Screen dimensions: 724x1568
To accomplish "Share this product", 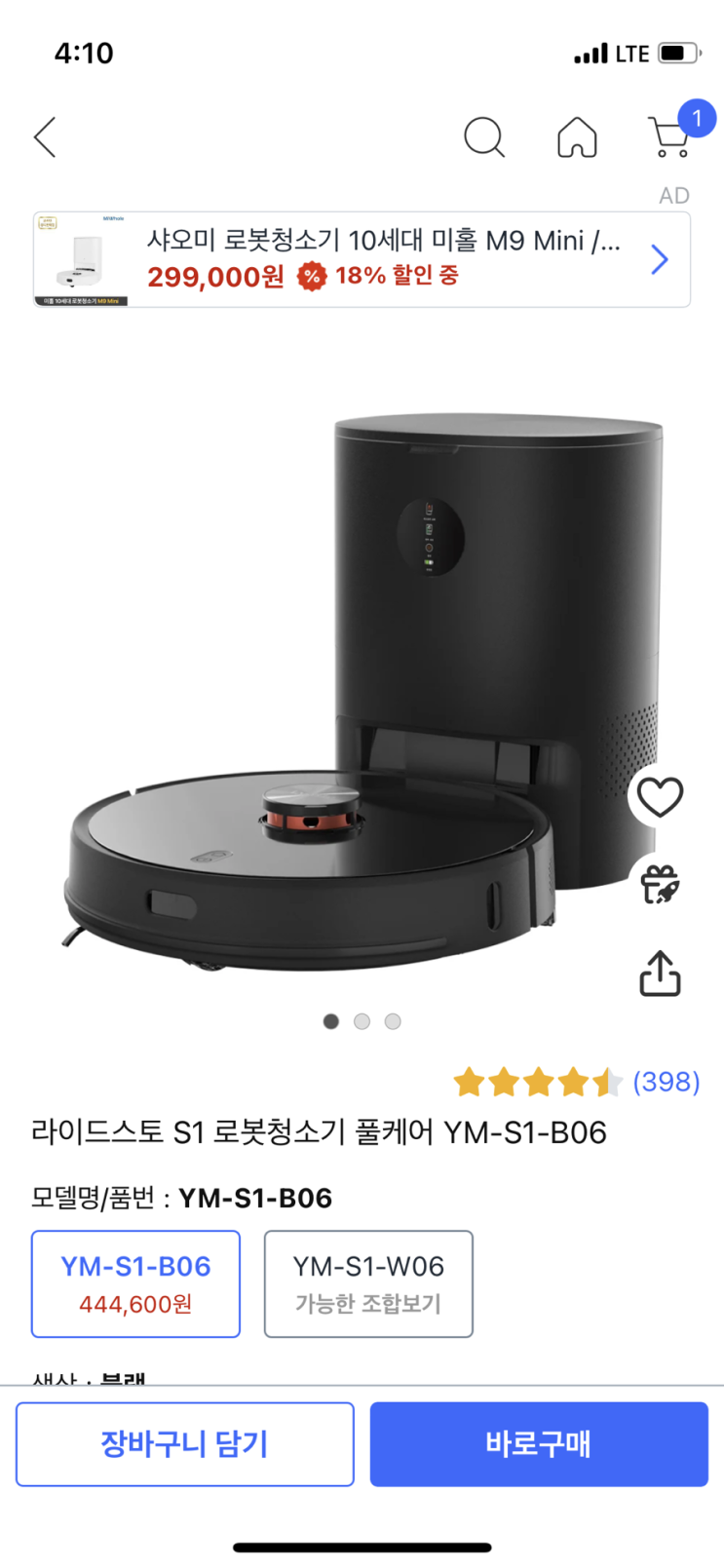I will [660, 973].
